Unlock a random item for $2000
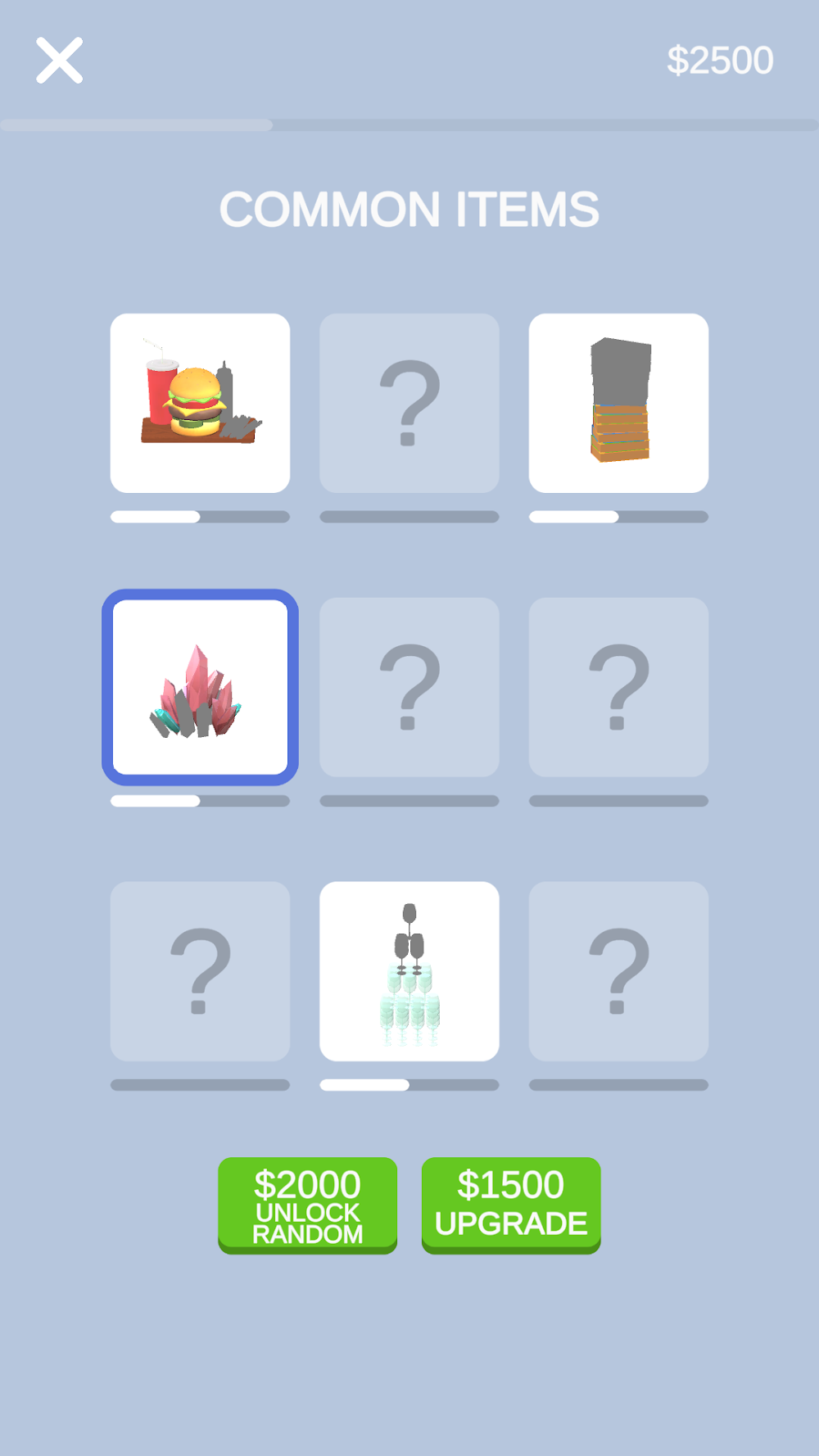819x1456 pixels. 307,1204
